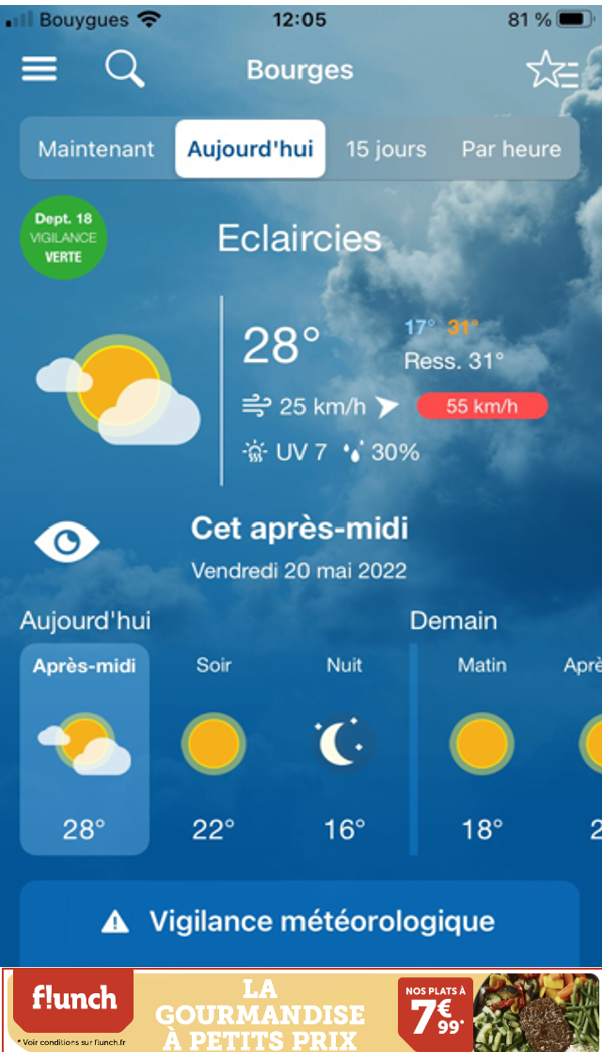Tap the eye icon beside Cet après-midi

point(66,542)
